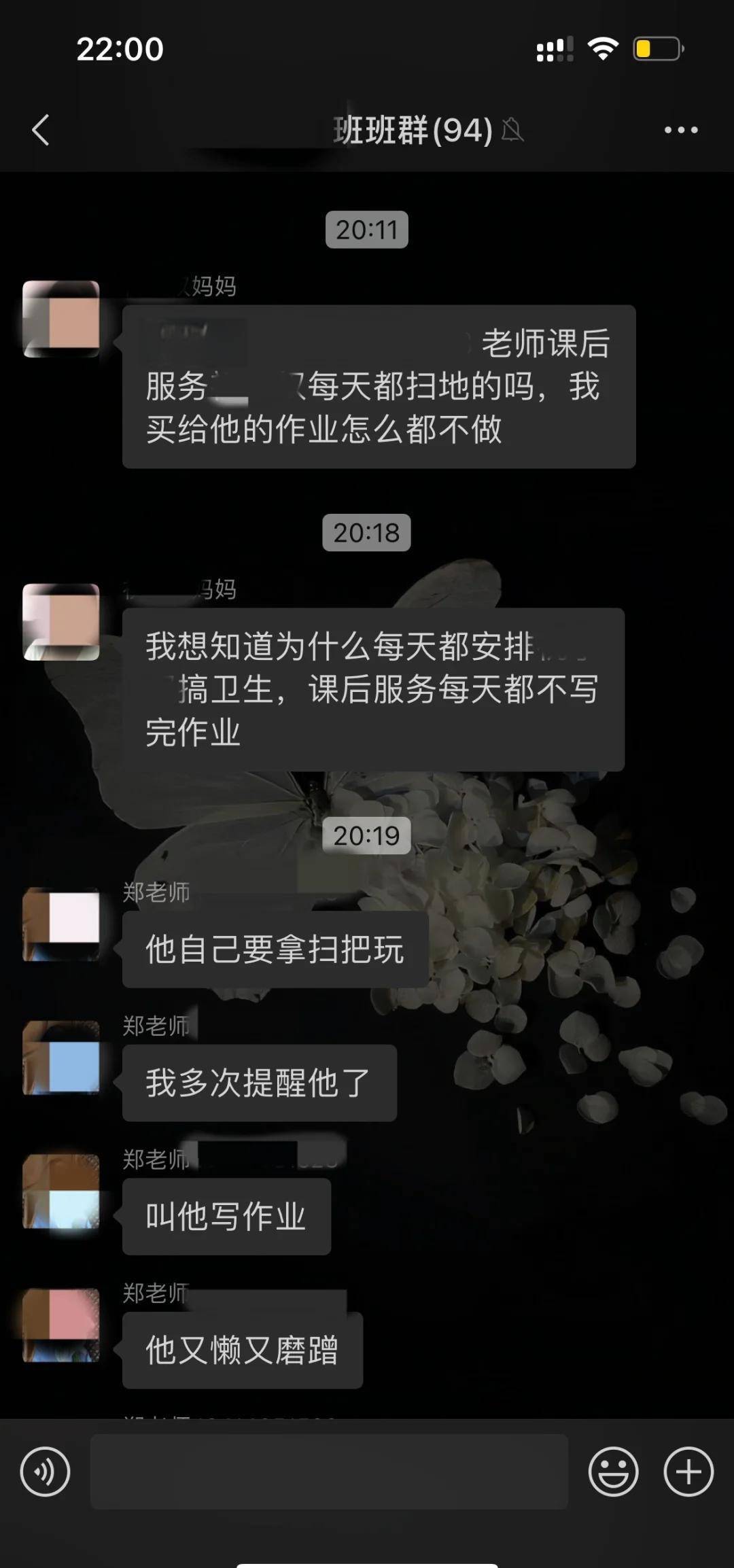This screenshot has width=734, height=1568.
Task: Tap the message input field
Action: click(329, 1472)
